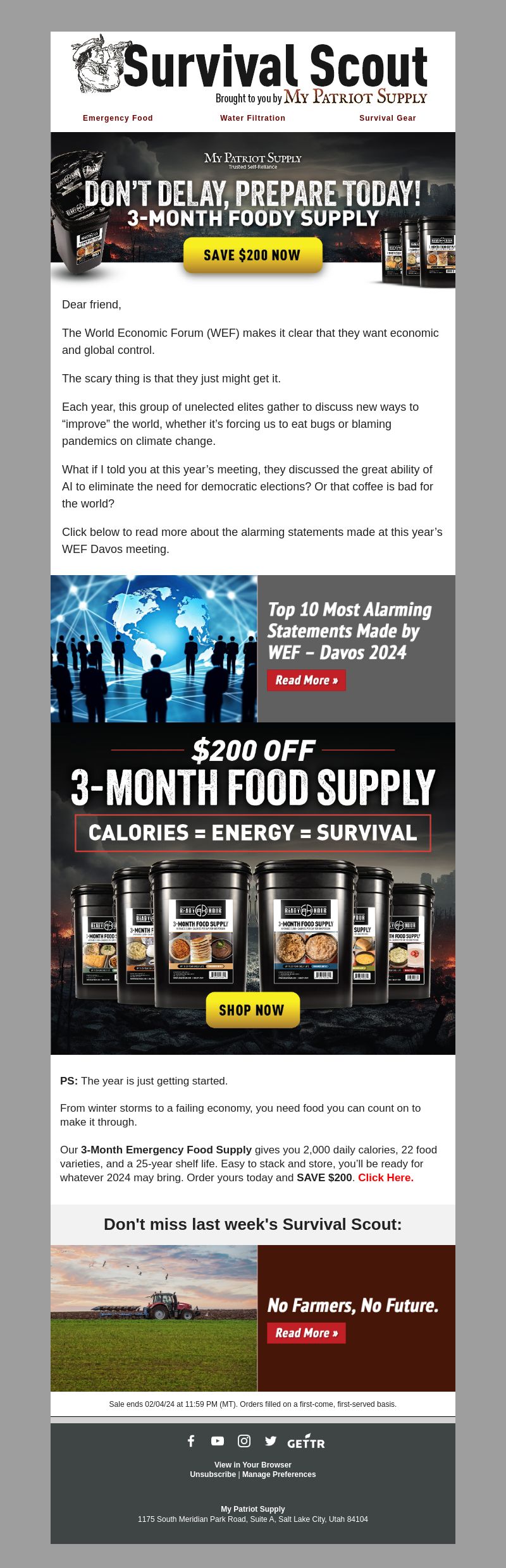The height and width of the screenshot is (1568, 506).
Task: Open the Instagram icon
Action: click(244, 1440)
